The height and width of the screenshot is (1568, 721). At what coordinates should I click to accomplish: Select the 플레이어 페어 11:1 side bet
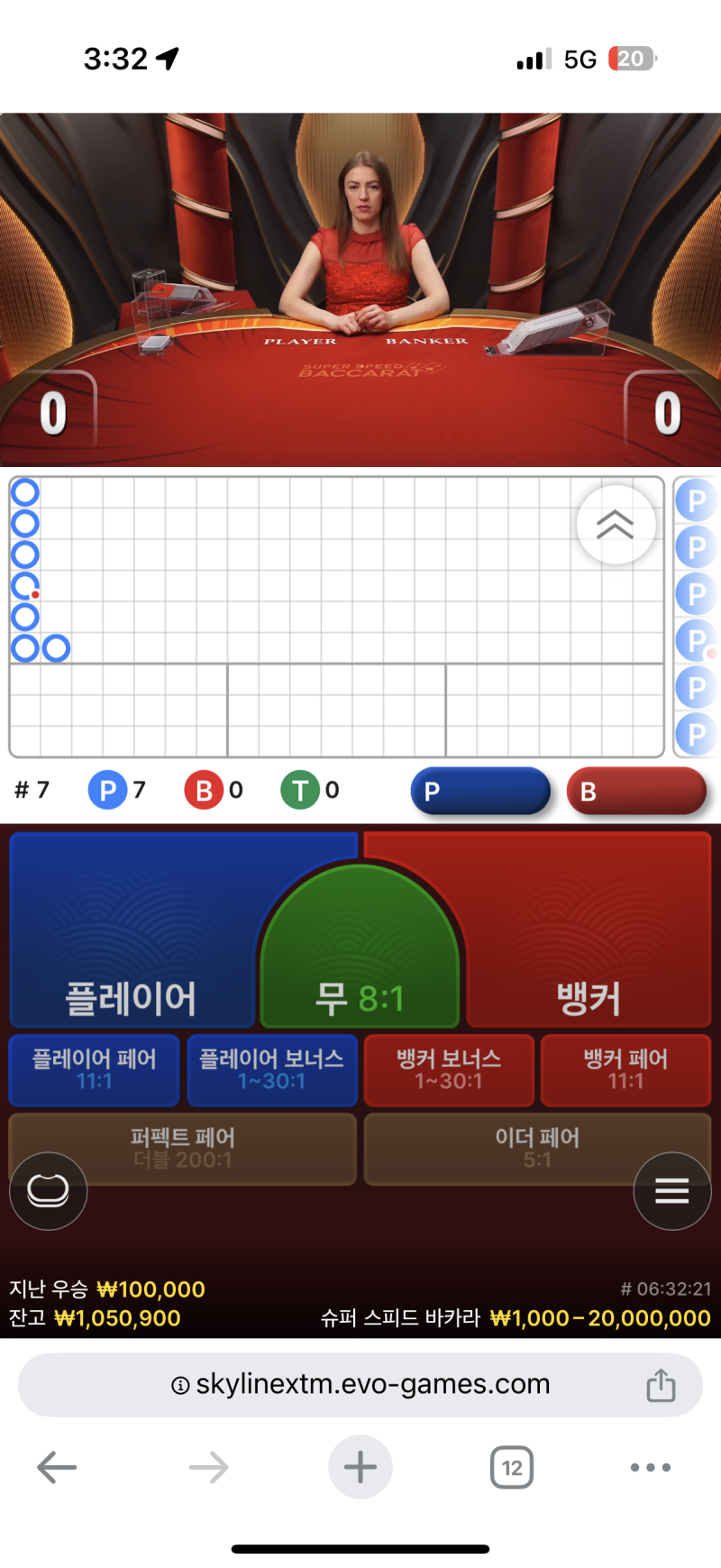[95, 1069]
